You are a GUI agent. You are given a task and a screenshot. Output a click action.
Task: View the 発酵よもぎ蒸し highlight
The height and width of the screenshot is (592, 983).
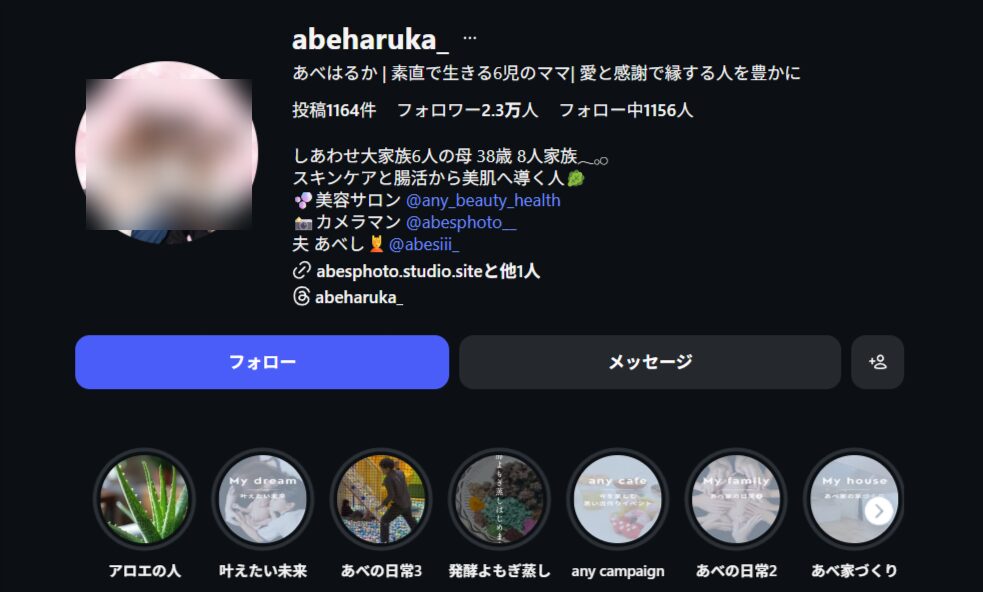(x=499, y=498)
